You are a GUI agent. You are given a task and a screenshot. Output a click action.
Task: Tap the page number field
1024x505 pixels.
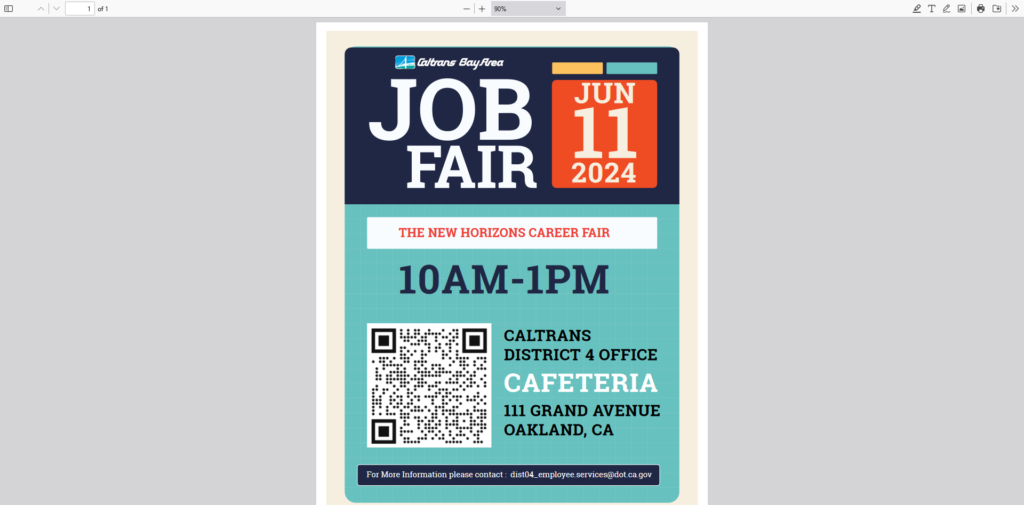[79, 8]
